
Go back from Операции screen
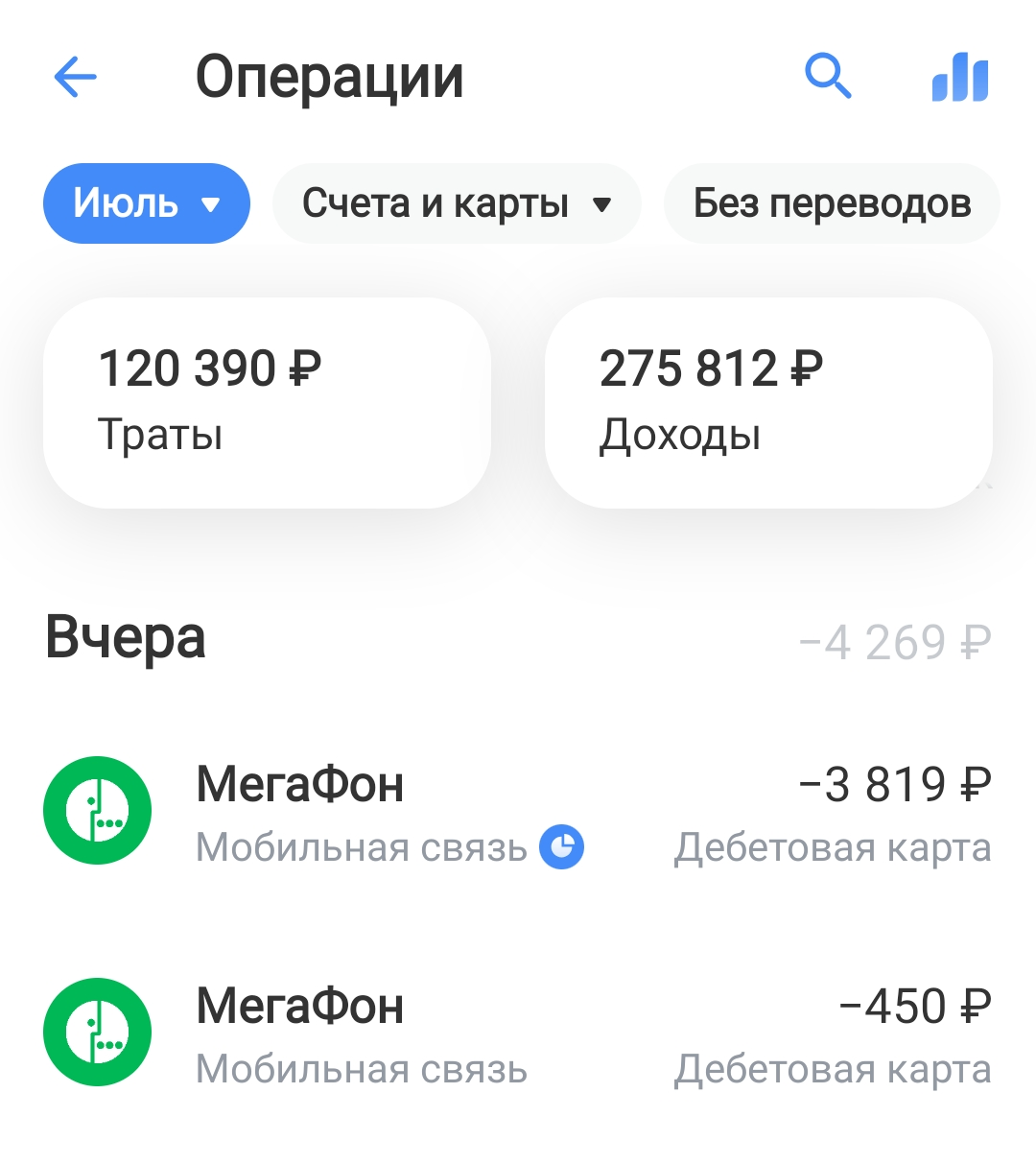pyautogui.click(x=76, y=77)
